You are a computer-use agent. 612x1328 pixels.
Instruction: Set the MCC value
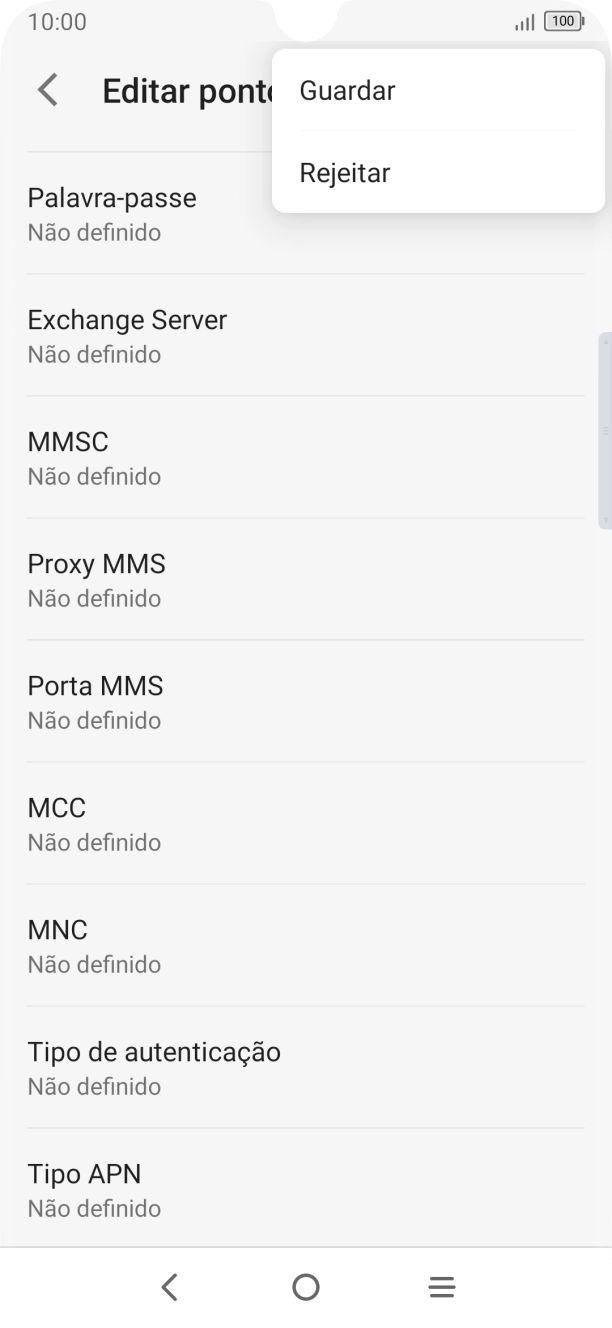[94, 824]
